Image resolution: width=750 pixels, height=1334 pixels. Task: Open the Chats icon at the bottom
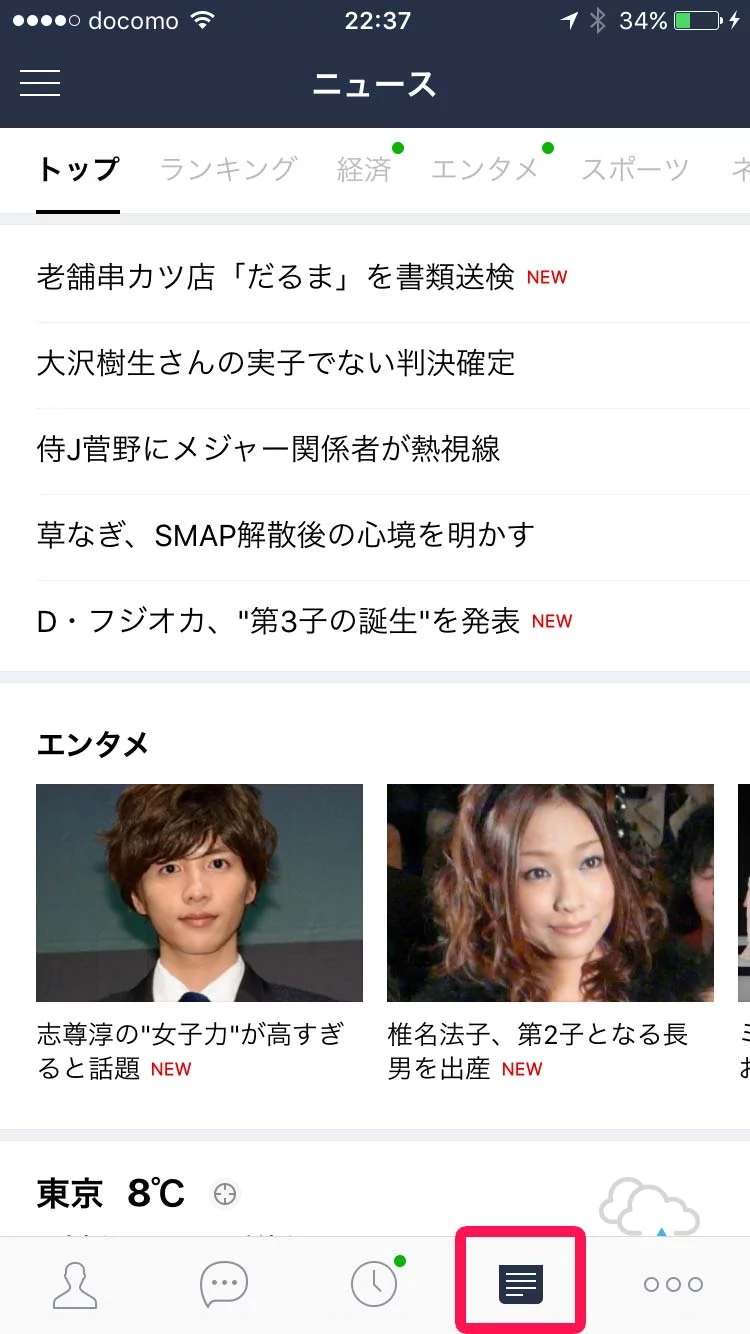[224, 1285]
